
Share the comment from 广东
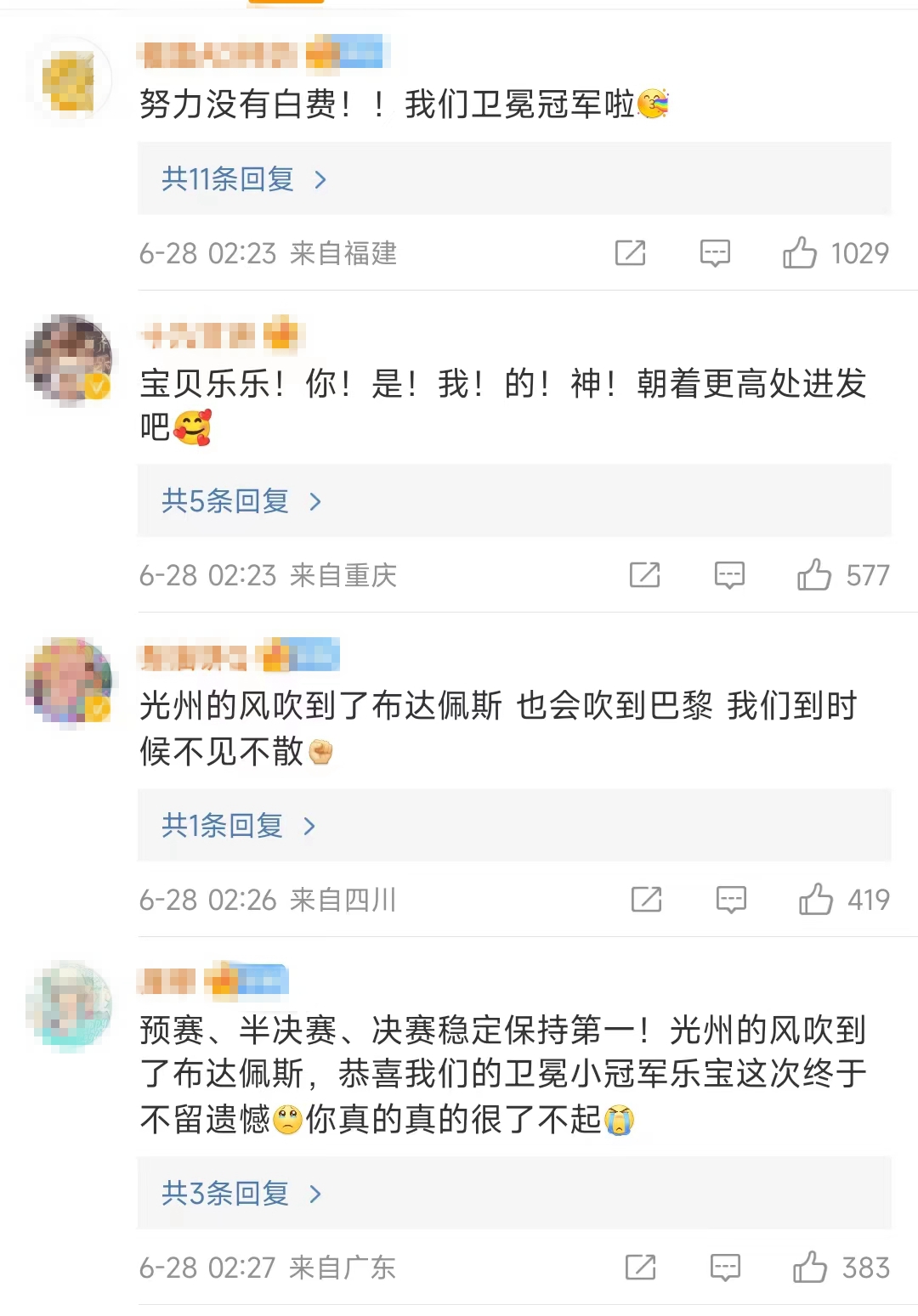click(x=640, y=1268)
